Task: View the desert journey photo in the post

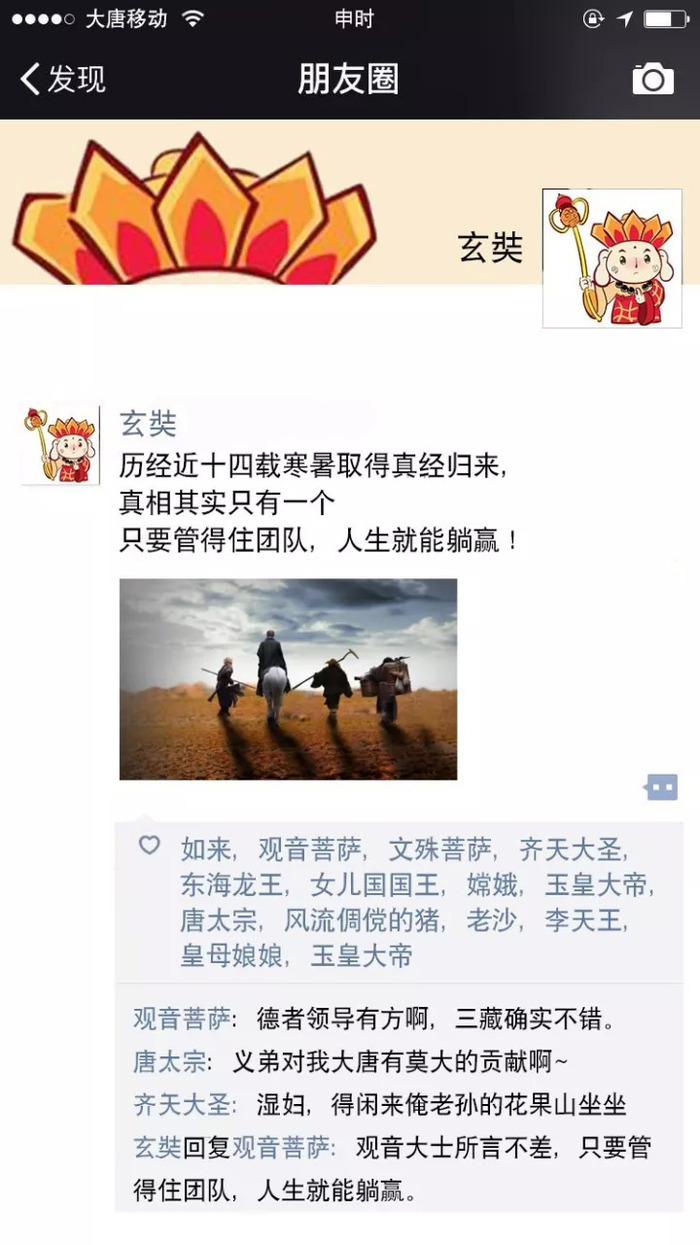Action: pyautogui.click(x=288, y=679)
